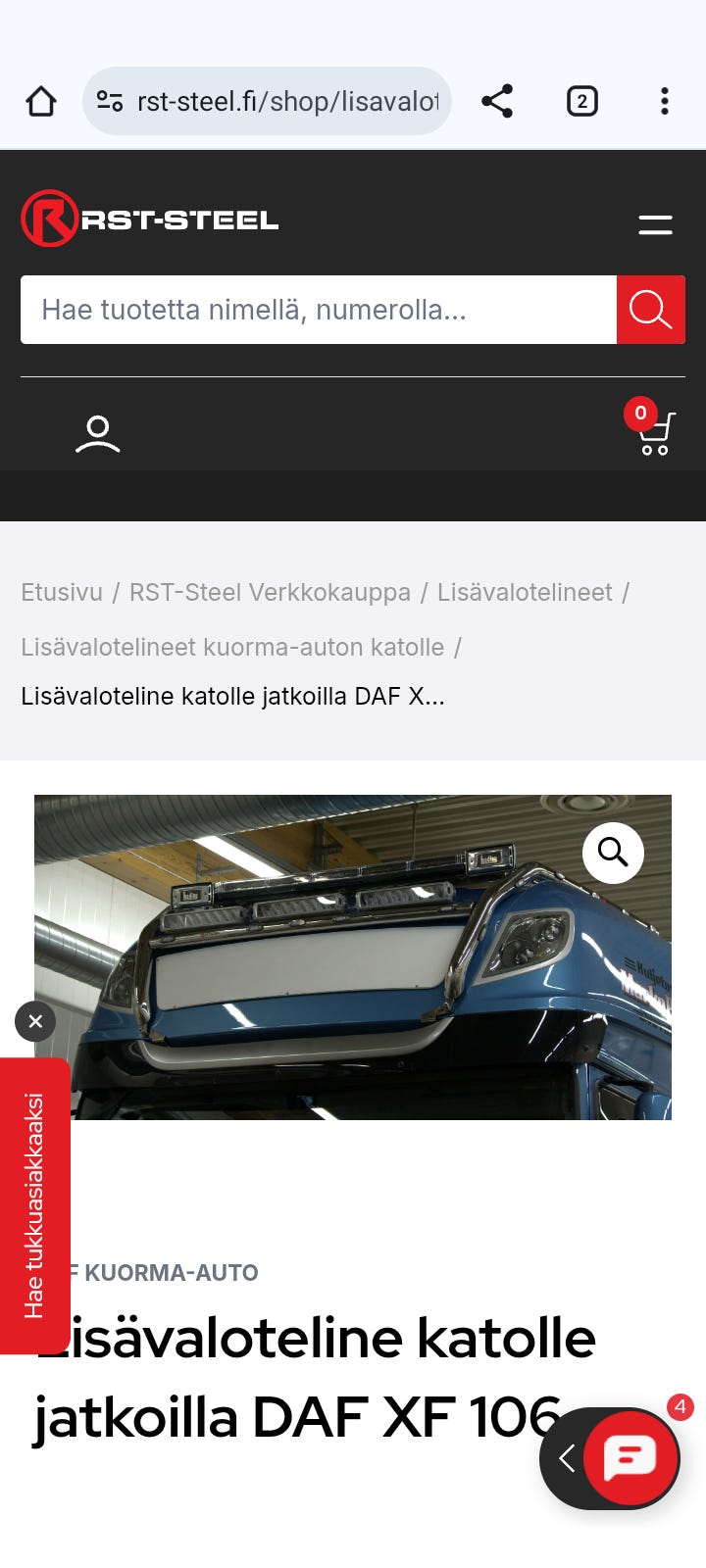Open the site connection info icon
Image resolution: width=706 pixels, height=1568 pixels.
click(110, 100)
